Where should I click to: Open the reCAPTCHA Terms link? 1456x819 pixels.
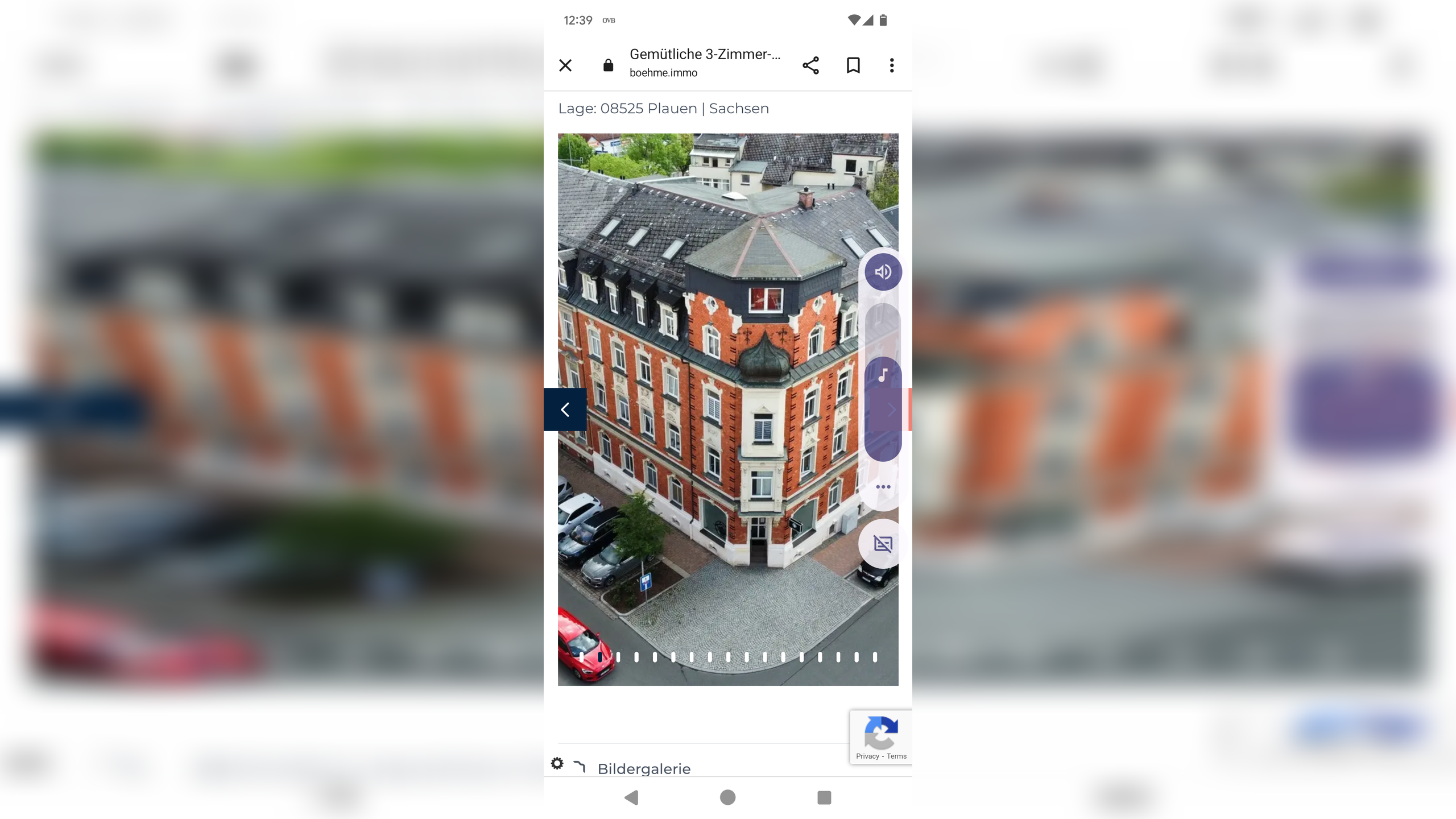896,756
